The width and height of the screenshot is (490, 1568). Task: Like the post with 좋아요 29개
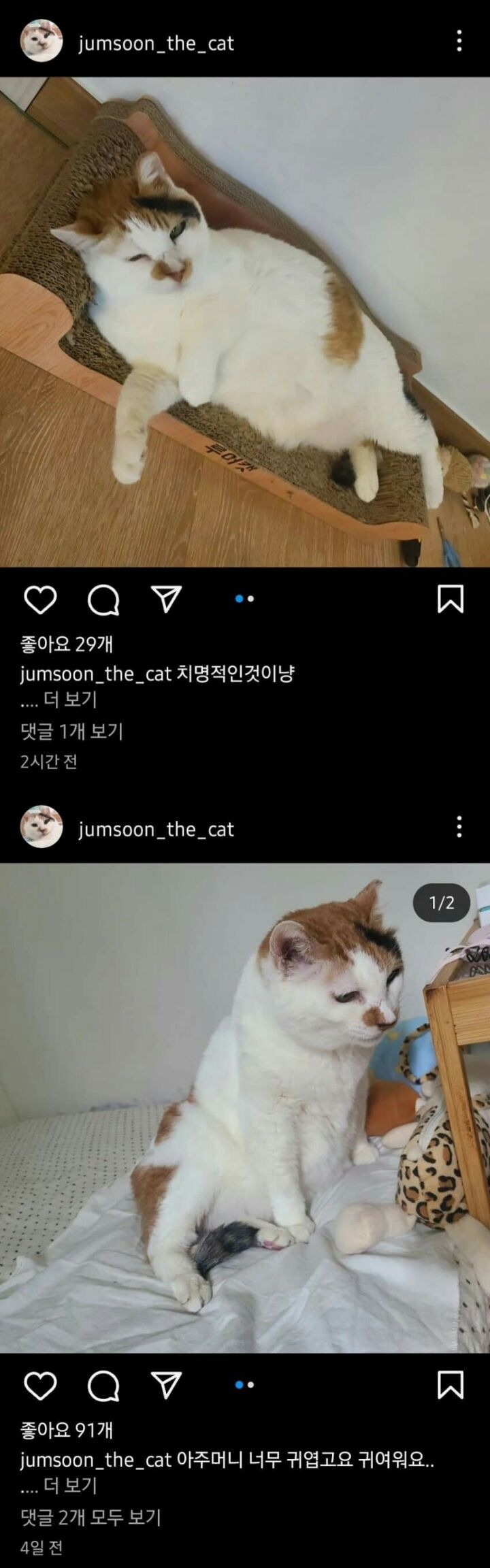pyautogui.click(x=40, y=600)
